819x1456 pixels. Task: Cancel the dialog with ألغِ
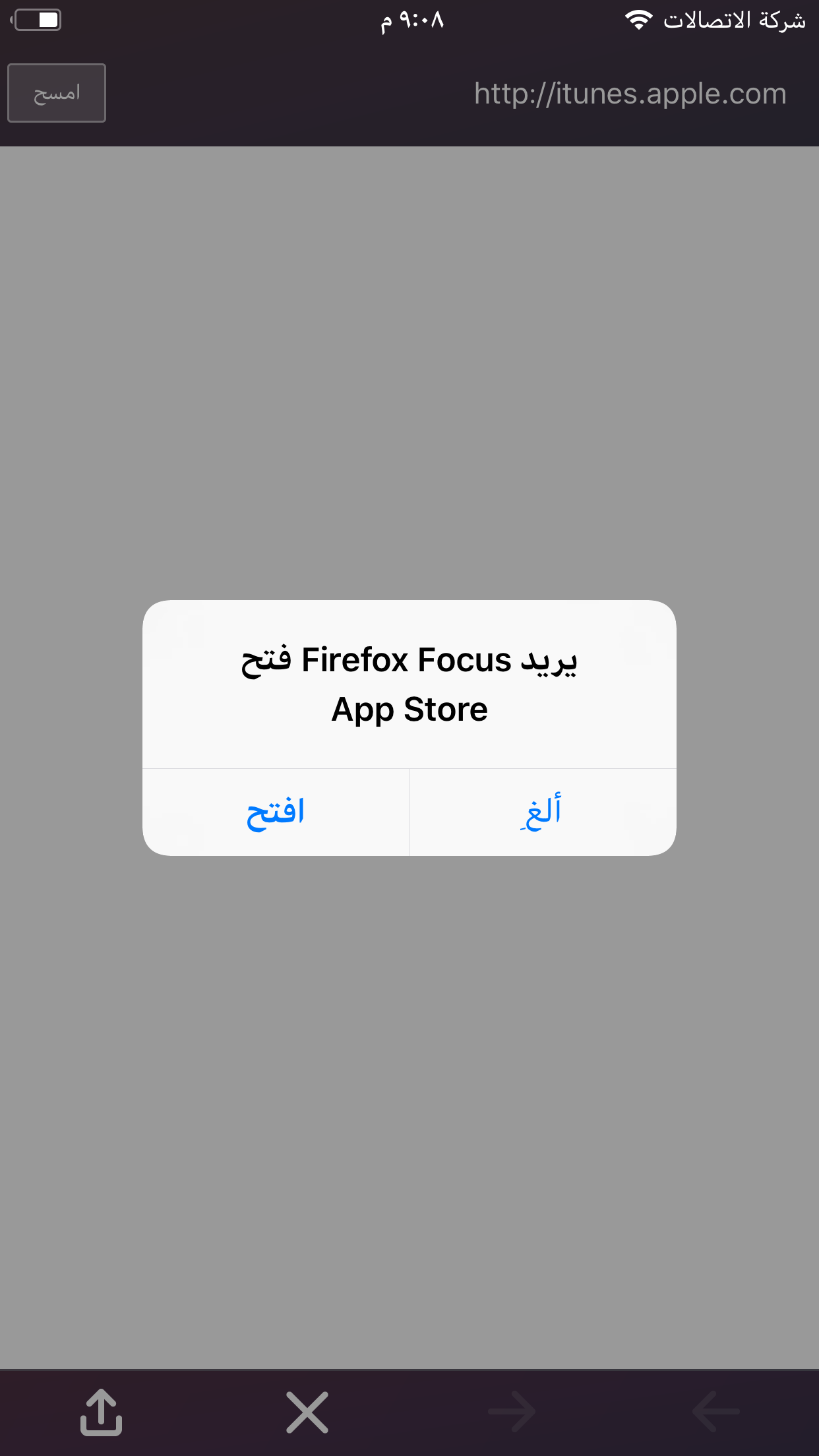tap(543, 812)
